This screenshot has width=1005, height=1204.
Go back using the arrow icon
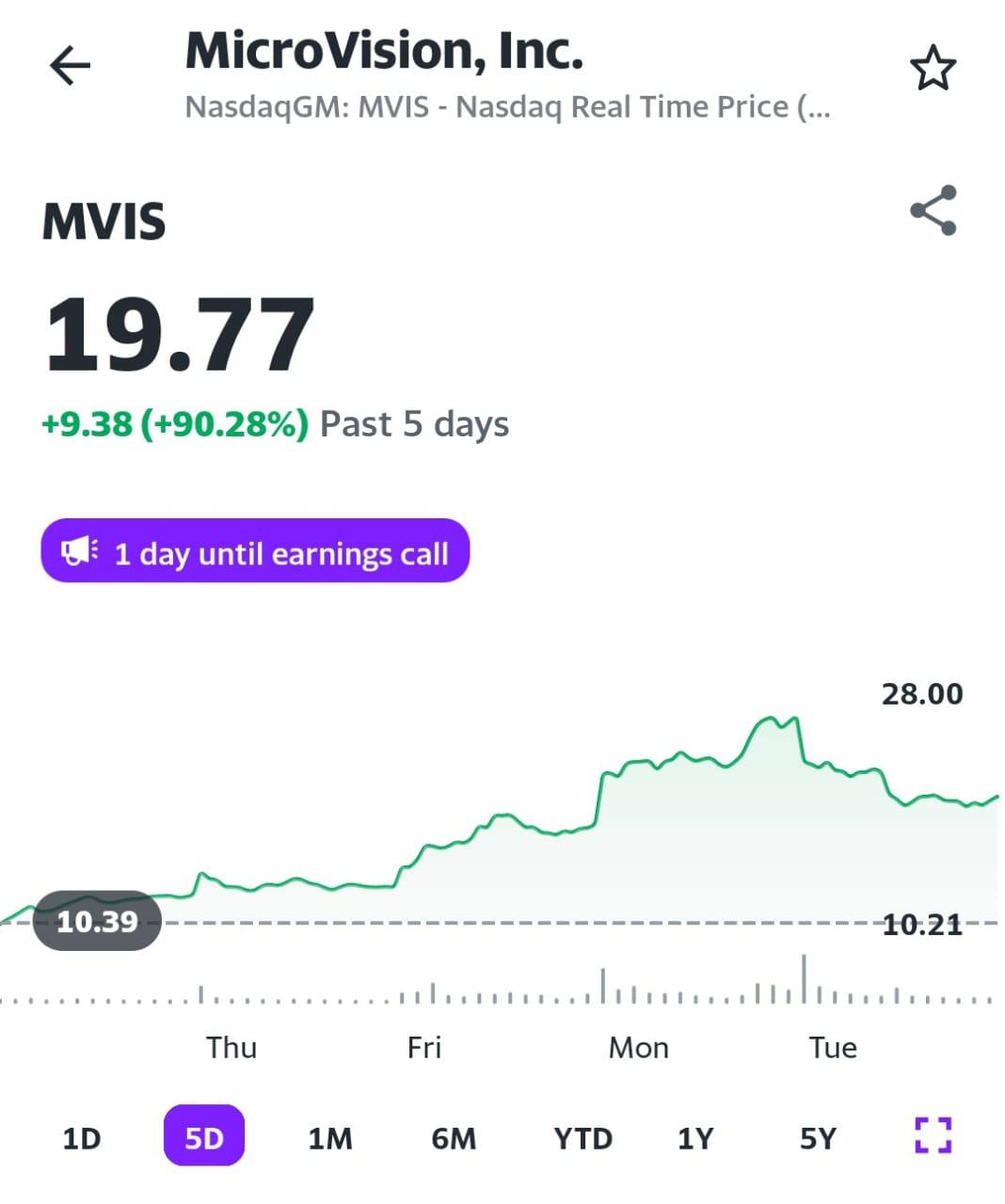point(70,67)
